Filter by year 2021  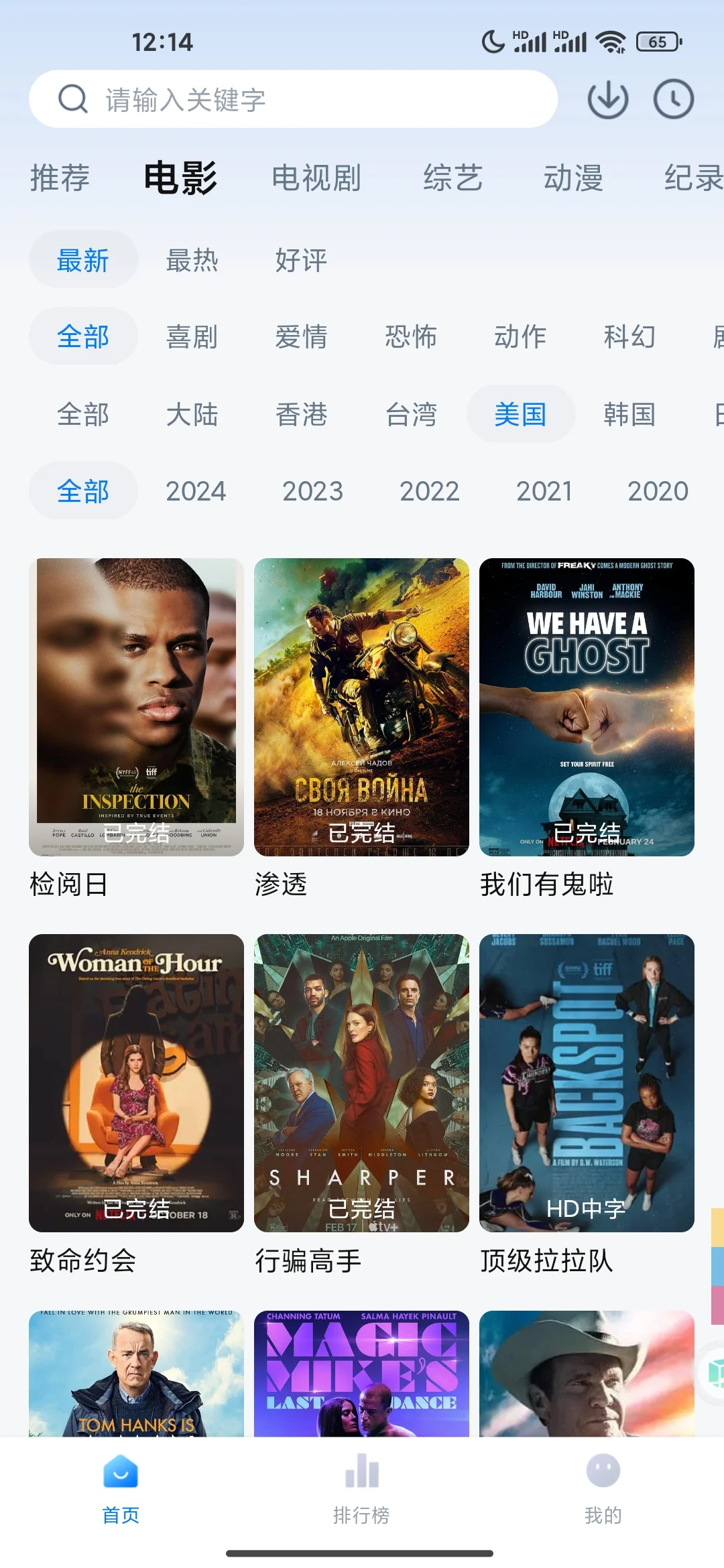click(x=544, y=491)
